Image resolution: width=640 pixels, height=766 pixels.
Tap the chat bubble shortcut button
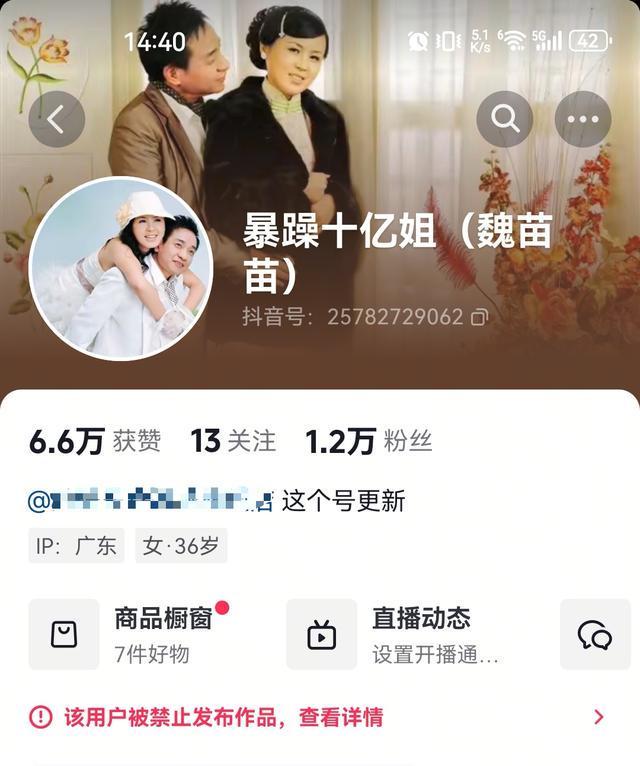pyautogui.click(x=595, y=634)
